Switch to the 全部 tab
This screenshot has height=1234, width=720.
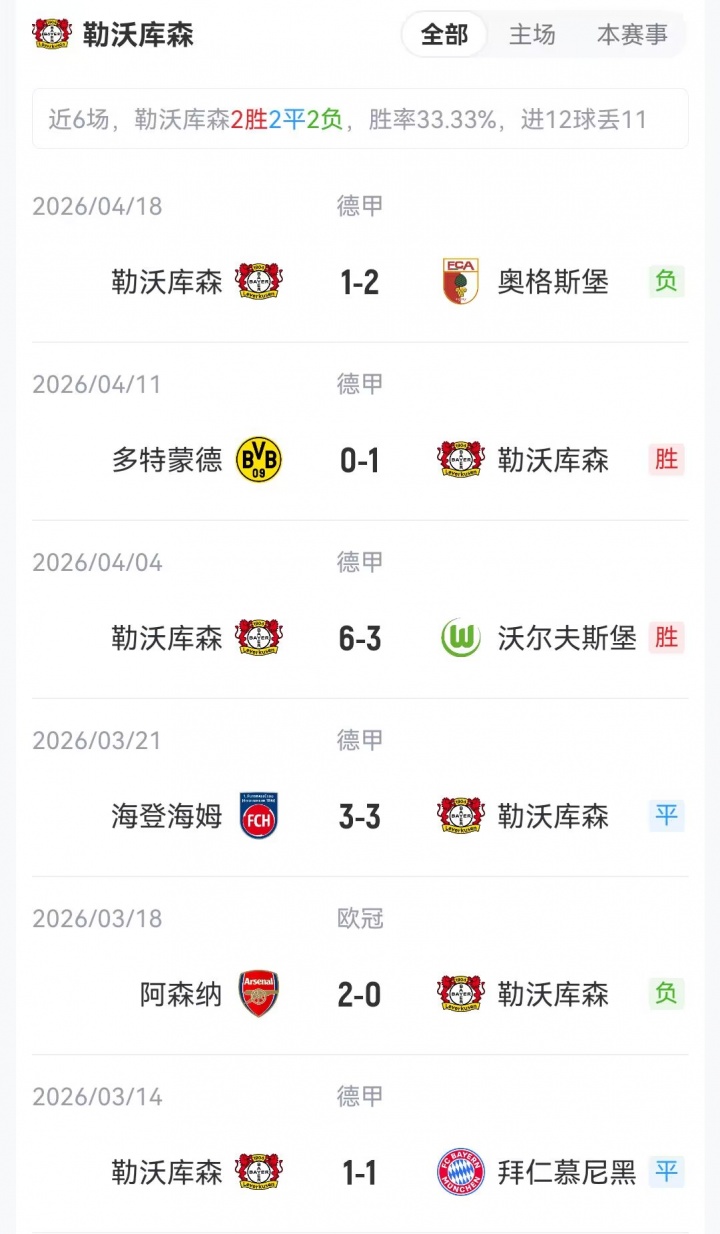tap(444, 35)
